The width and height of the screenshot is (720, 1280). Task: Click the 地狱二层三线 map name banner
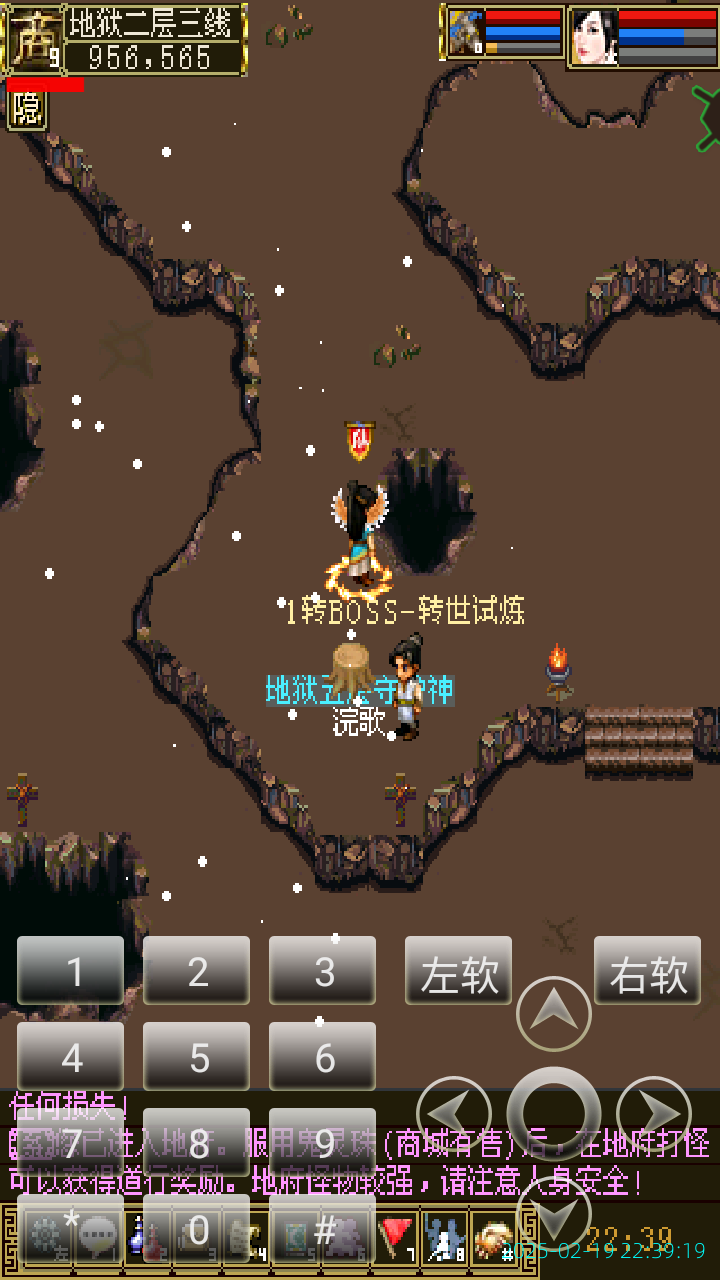pyautogui.click(x=150, y=22)
